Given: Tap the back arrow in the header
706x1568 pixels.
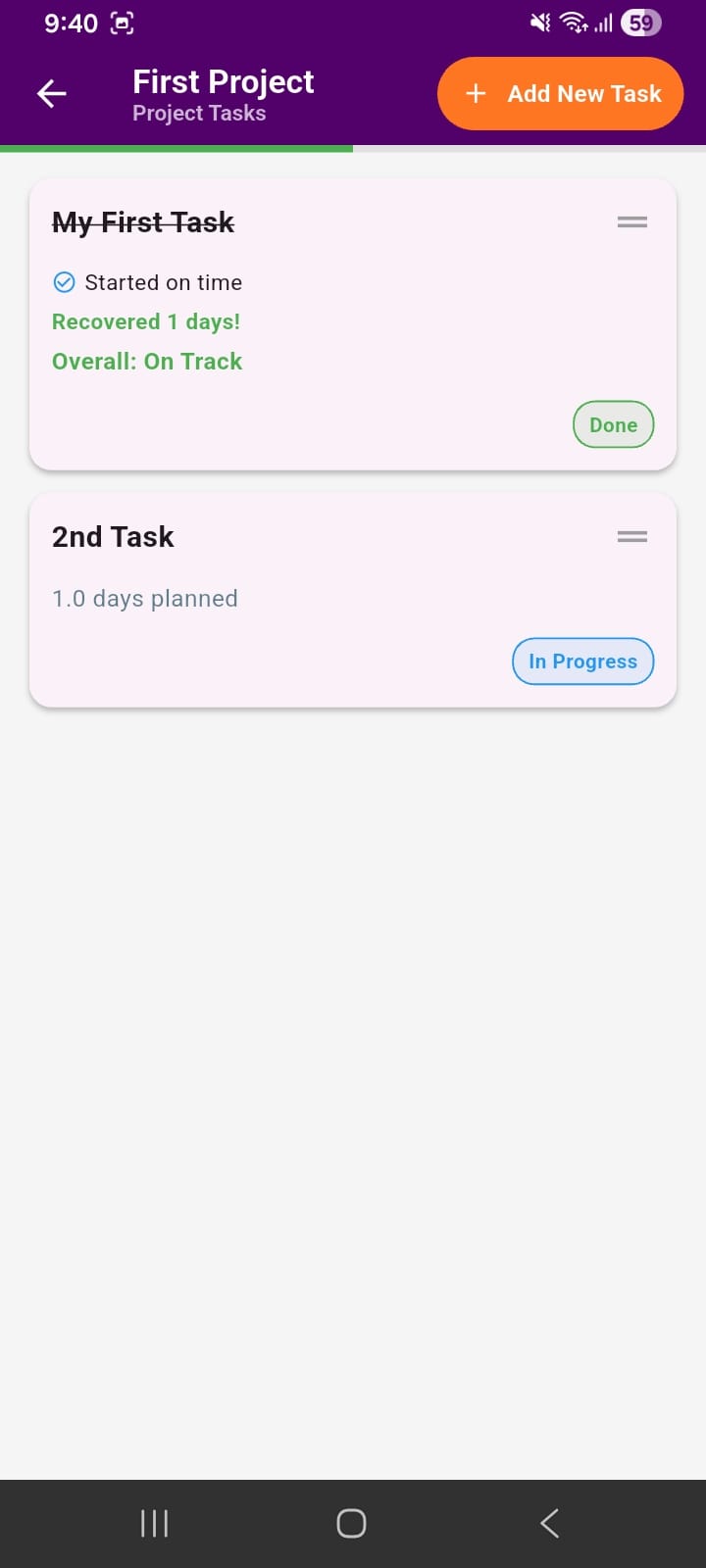Looking at the screenshot, I should (51, 93).
